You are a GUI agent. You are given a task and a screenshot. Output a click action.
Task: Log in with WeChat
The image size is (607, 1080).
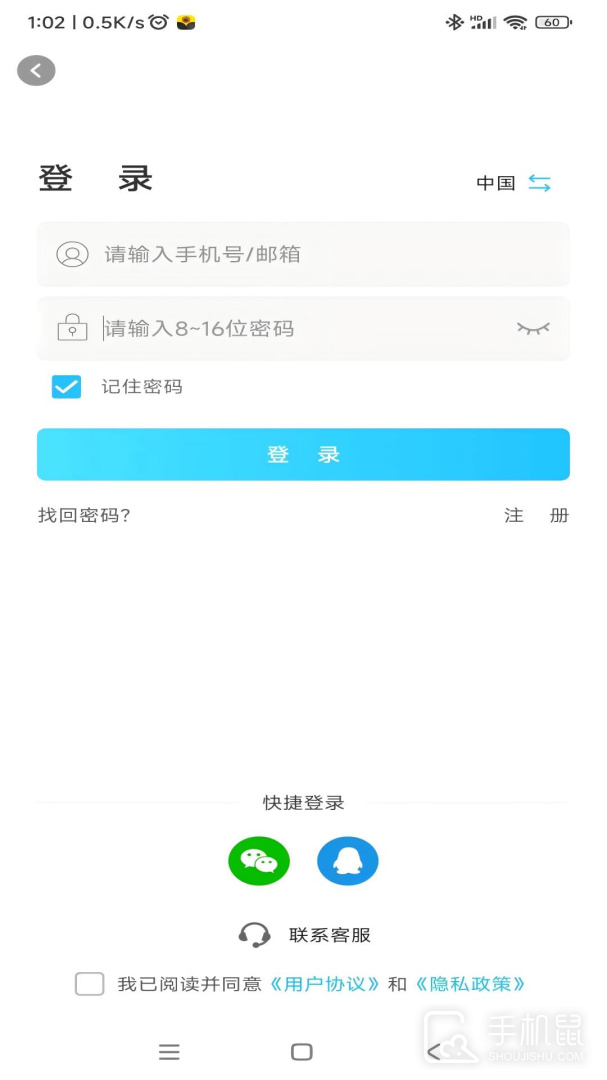click(x=259, y=861)
